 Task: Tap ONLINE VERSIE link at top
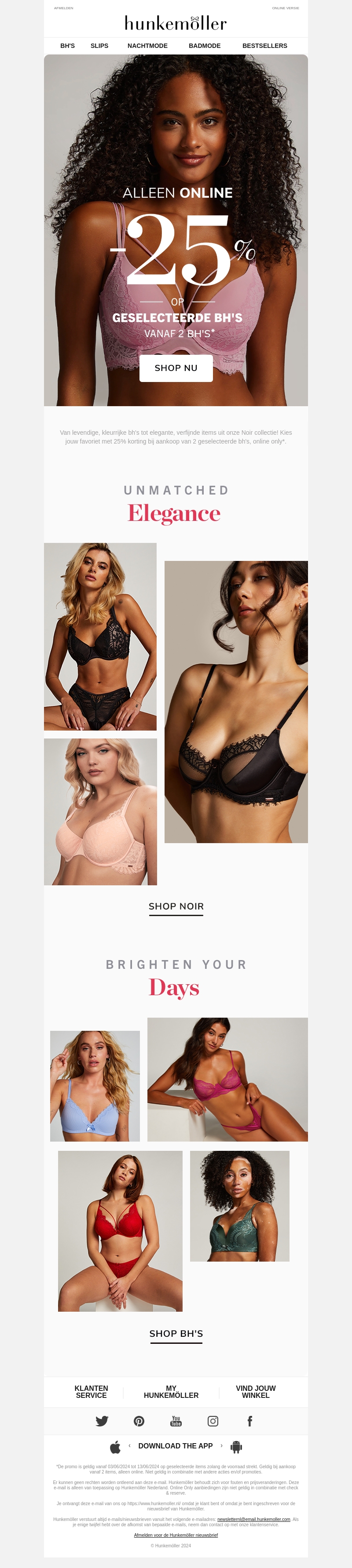coord(285,8)
